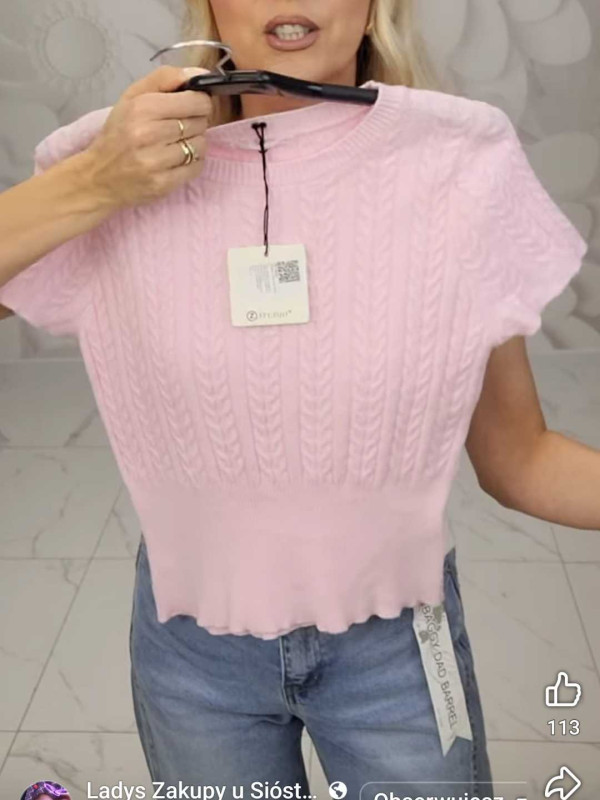Open the page's profile picture
This screenshot has height=800, width=600.
tap(45, 791)
